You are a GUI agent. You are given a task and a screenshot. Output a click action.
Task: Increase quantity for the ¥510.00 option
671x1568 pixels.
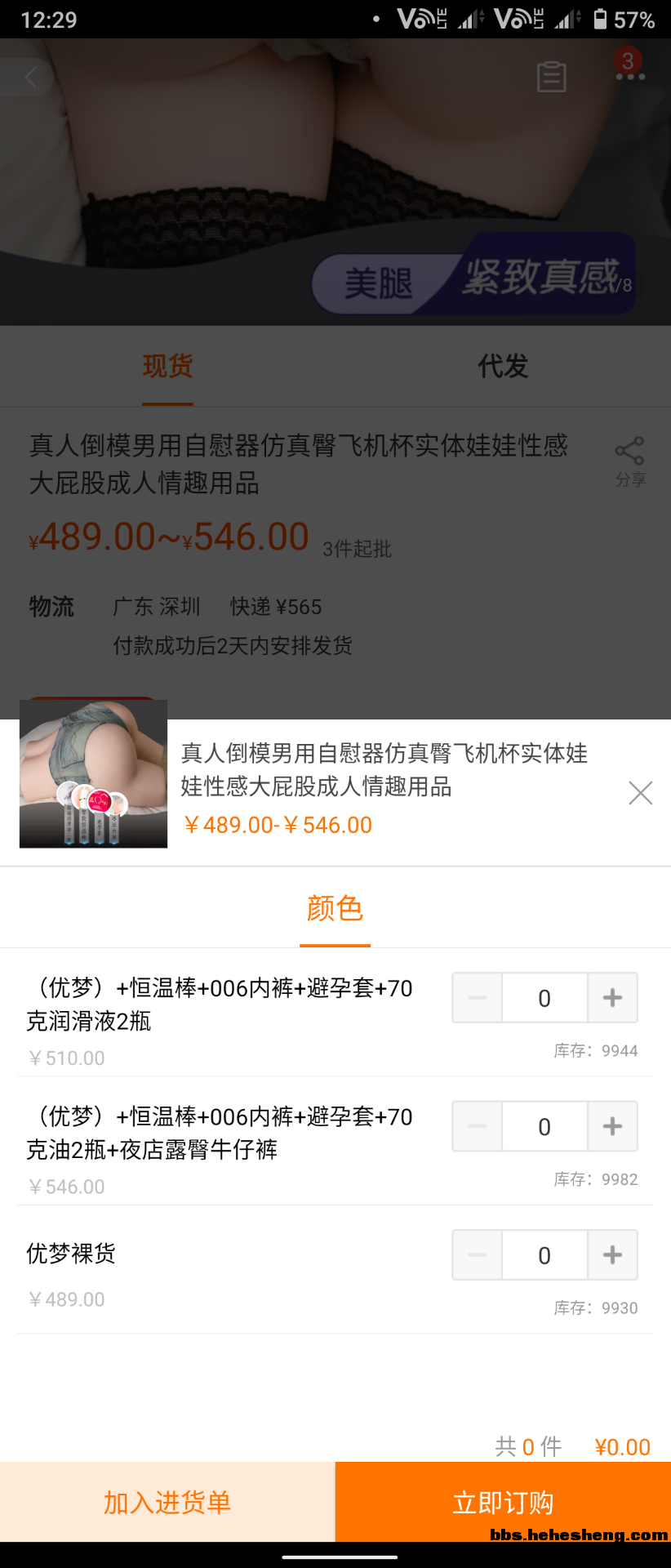coord(612,997)
